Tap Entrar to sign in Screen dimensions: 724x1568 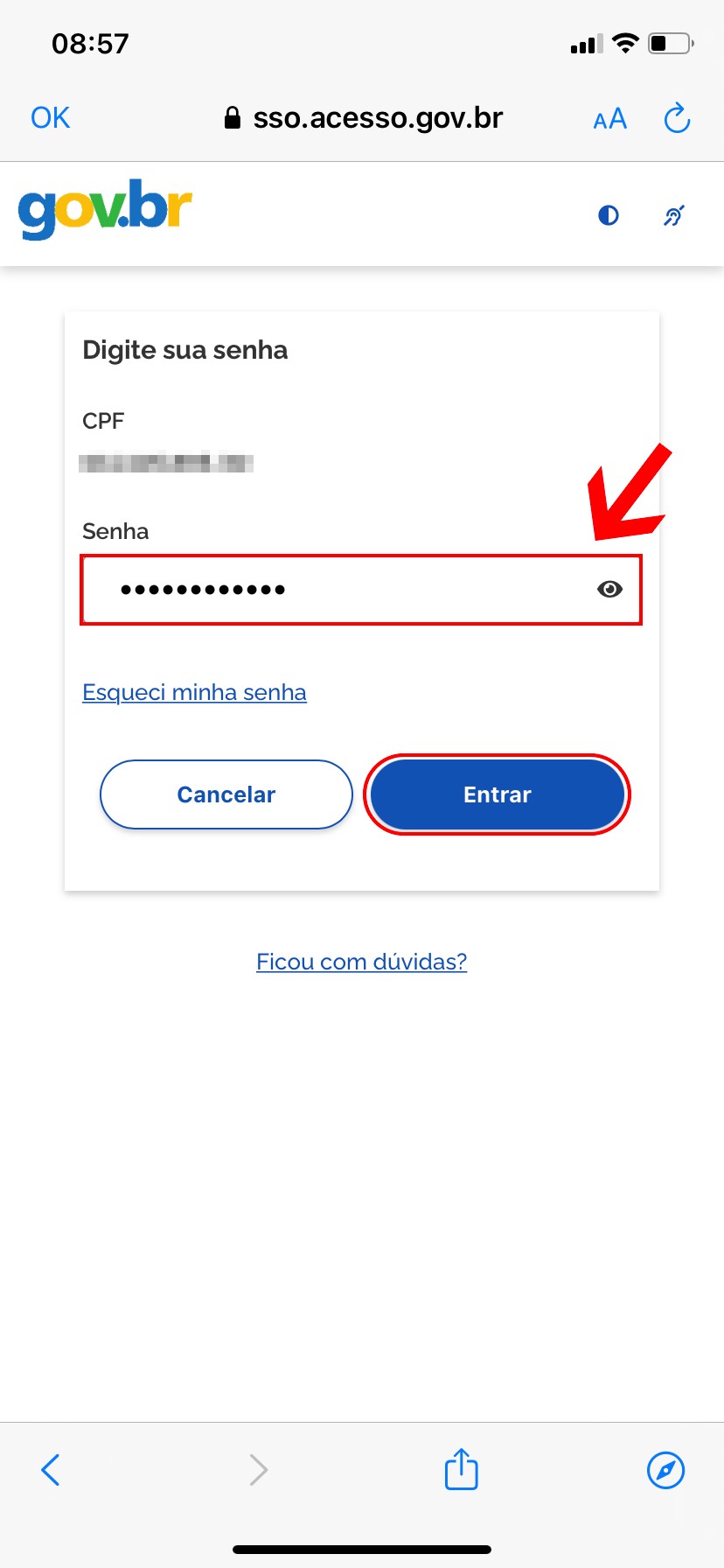coord(497,794)
